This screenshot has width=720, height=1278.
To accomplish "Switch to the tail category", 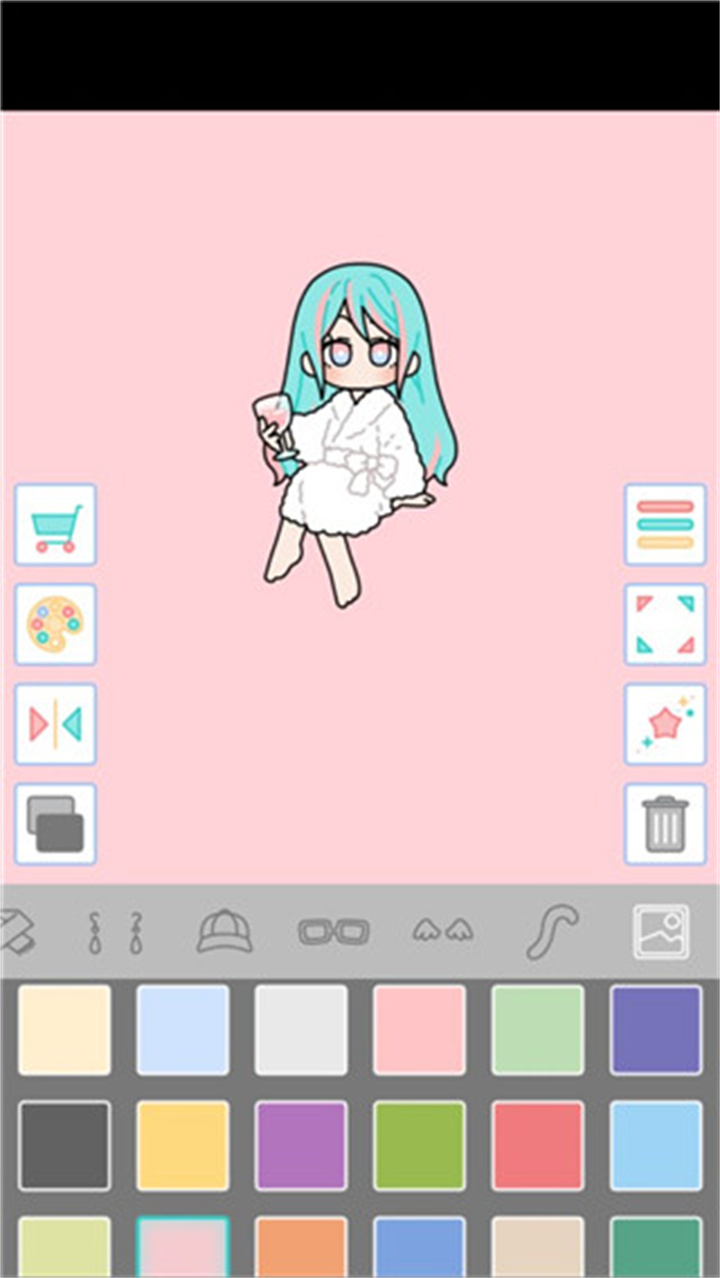I will (x=552, y=931).
